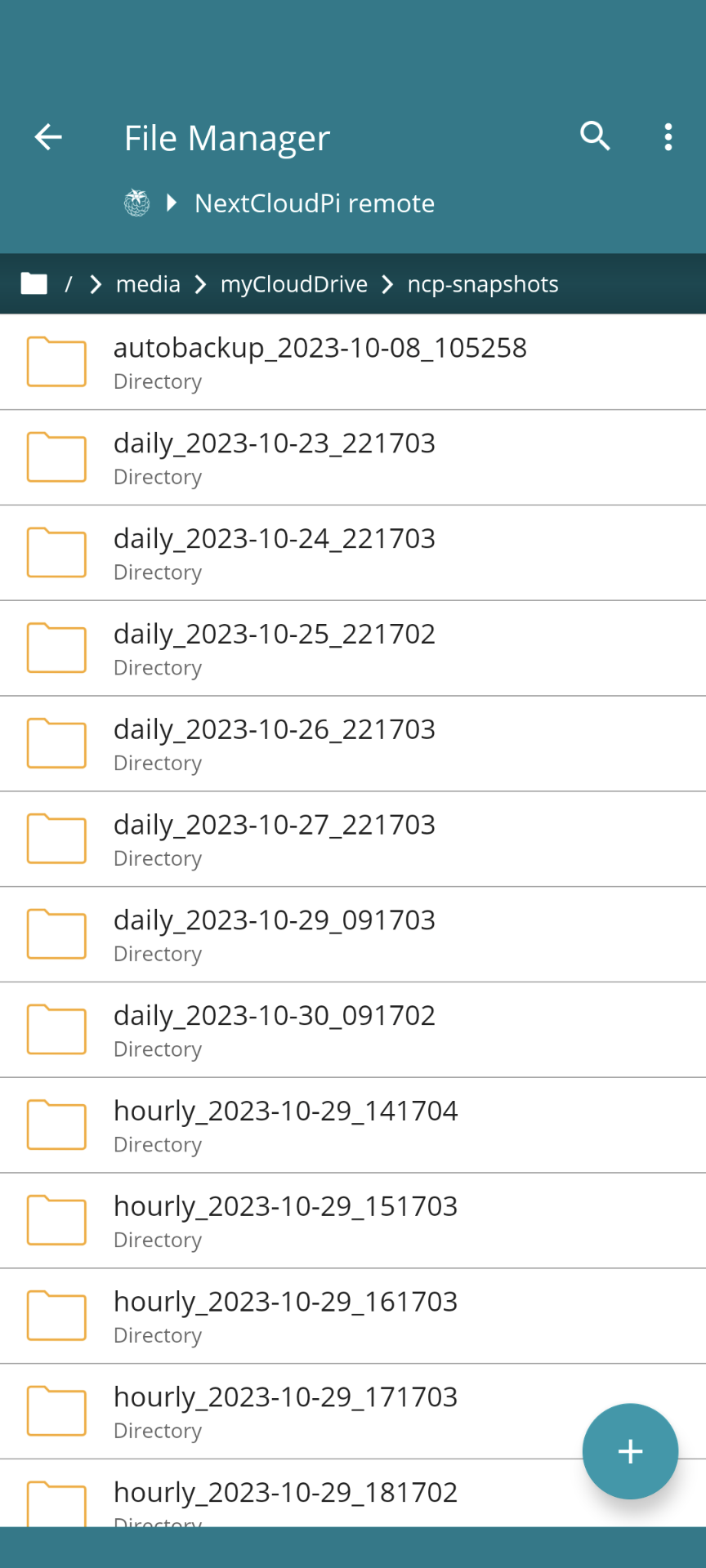Click the back arrow in the top bar
Viewport: 706px width, 1568px height.
coord(47,137)
